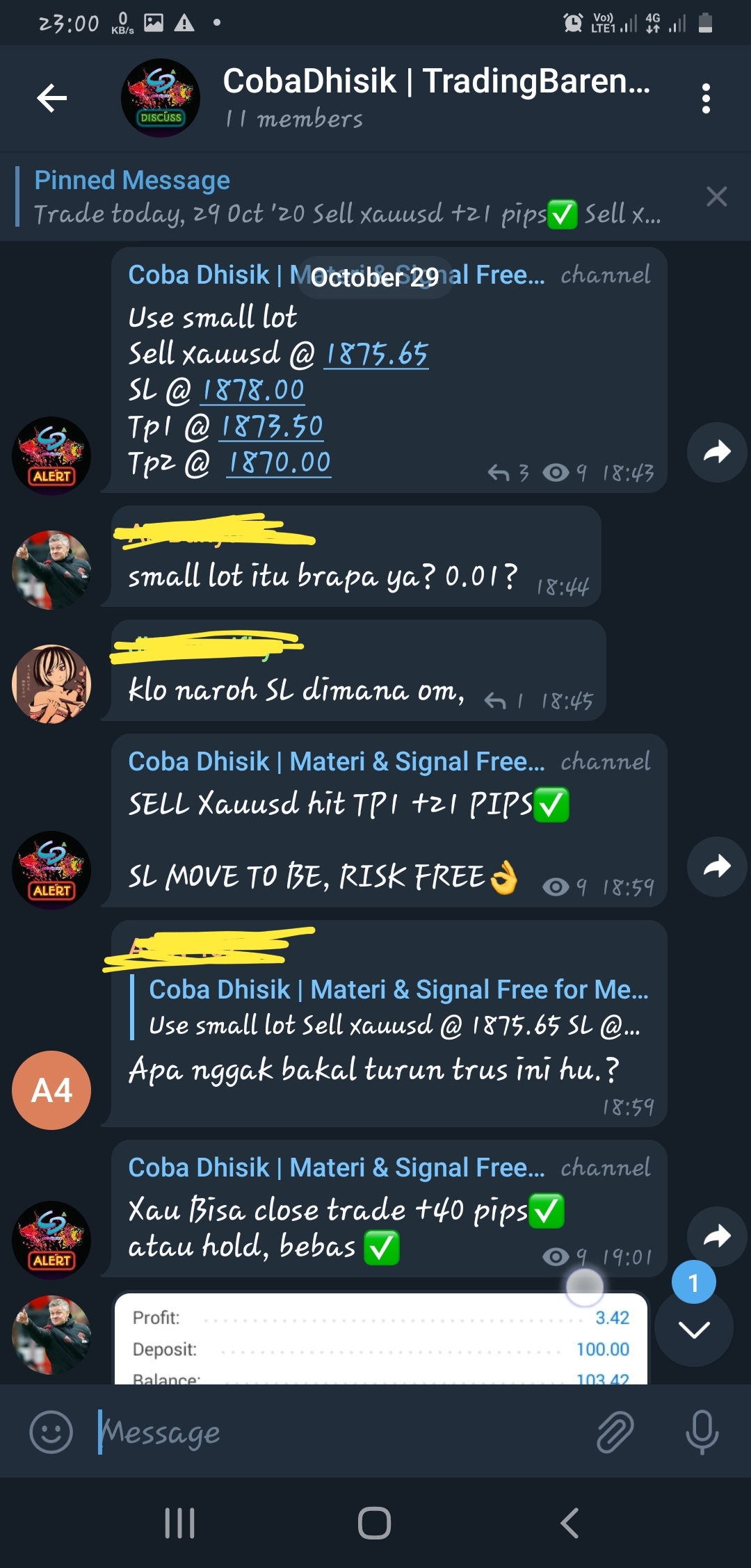This screenshot has width=751, height=1568.
Task: Forward the +40 pips close trade message
Action: click(717, 1236)
